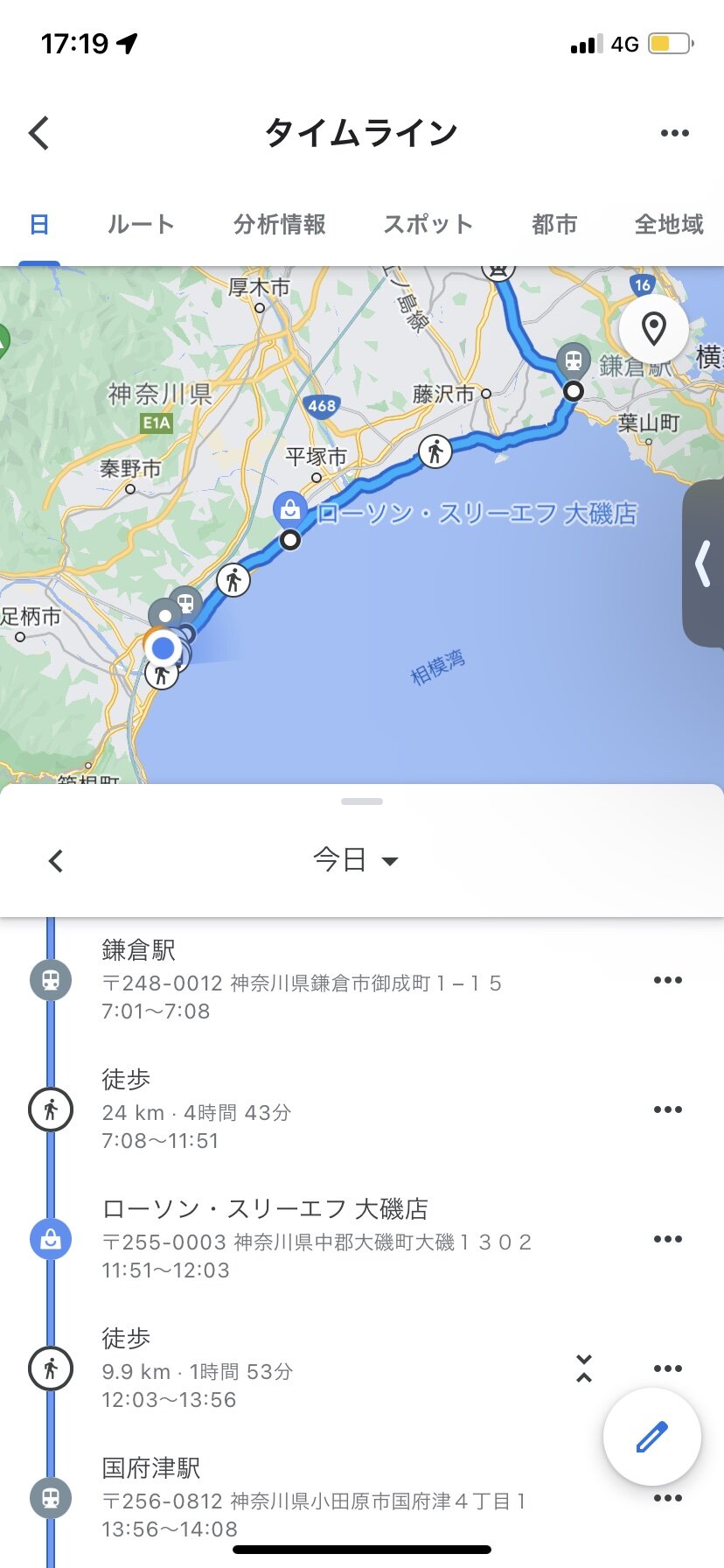Switch to the 分析情報 tab

coord(280,225)
